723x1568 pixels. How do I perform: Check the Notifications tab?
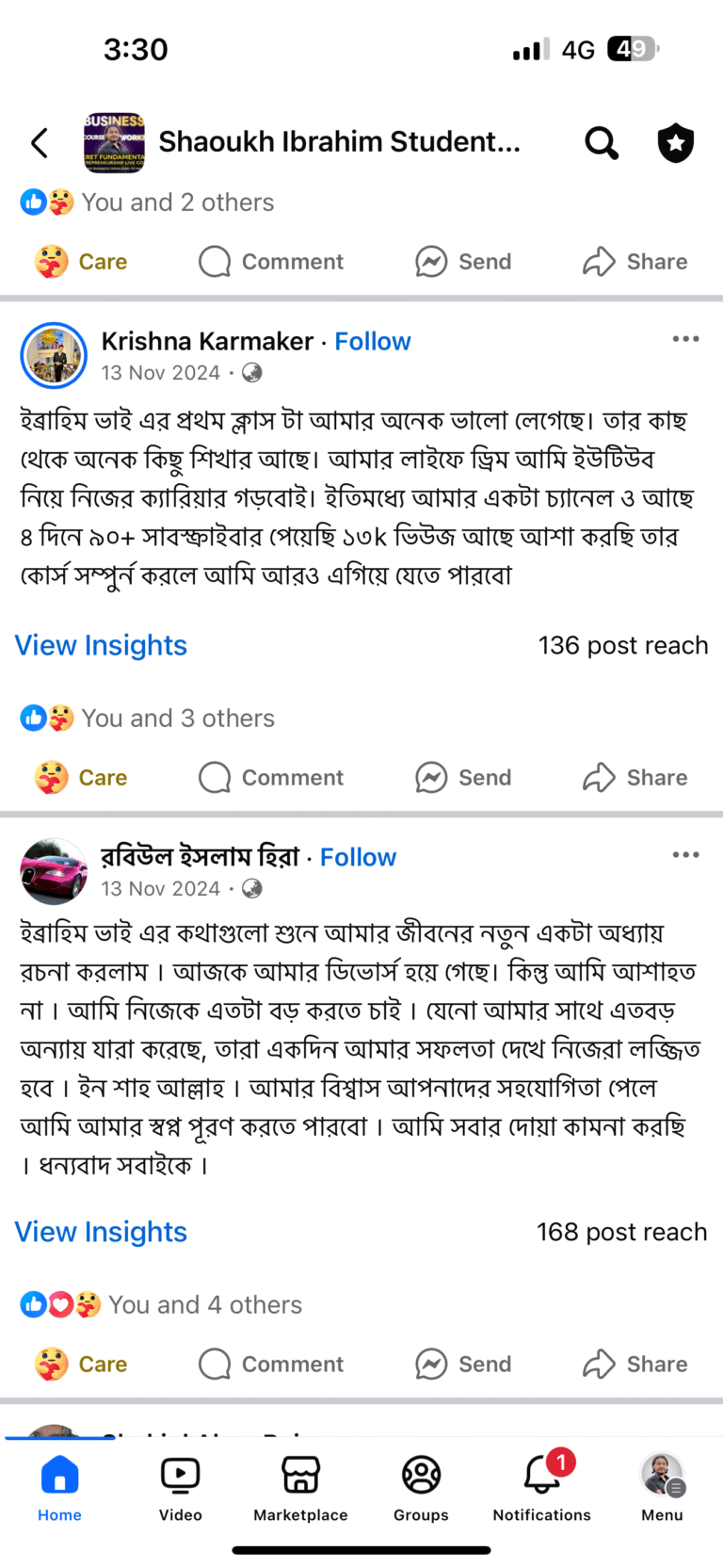pyautogui.click(x=541, y=1486)
